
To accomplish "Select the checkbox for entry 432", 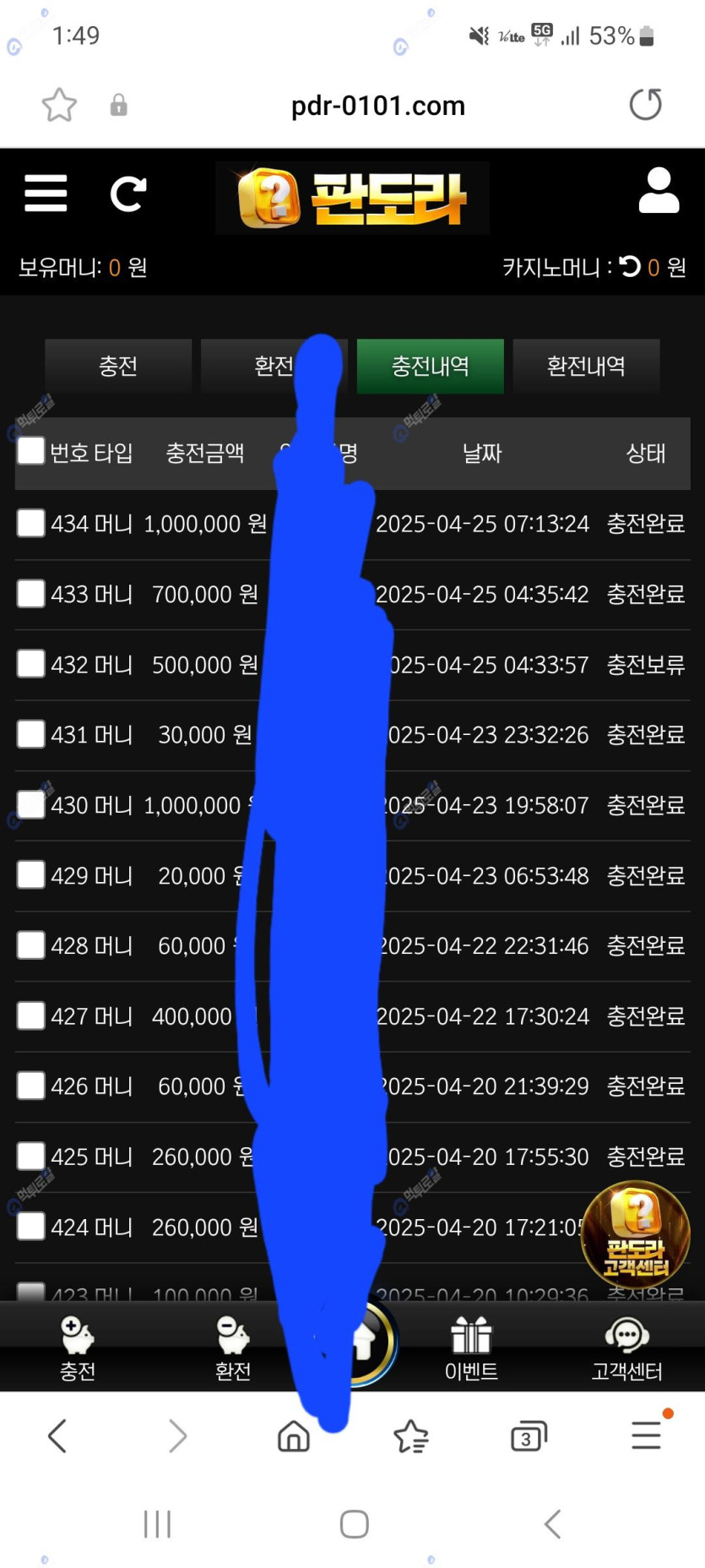I will 31,664.
